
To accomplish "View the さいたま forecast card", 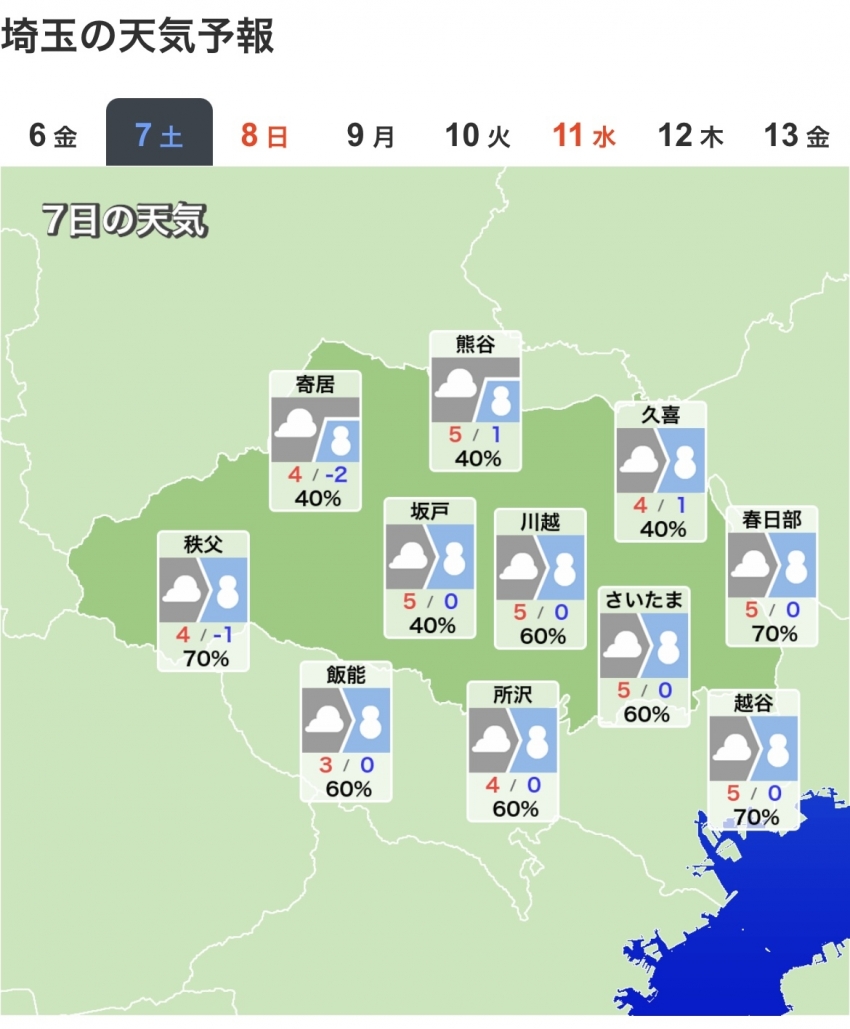I will click(x=645, y=656).
